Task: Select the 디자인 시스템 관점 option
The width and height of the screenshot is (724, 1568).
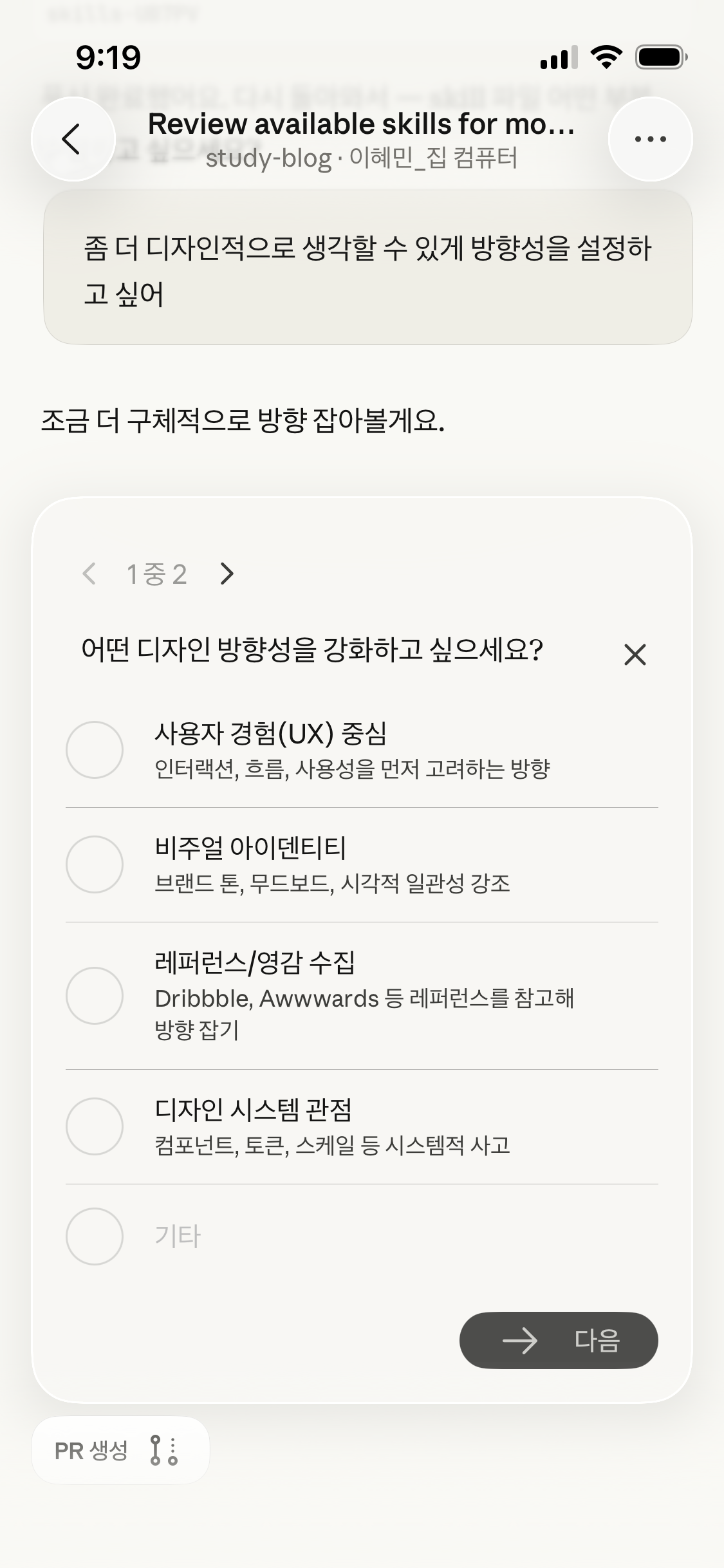Action: (95, 1126)
